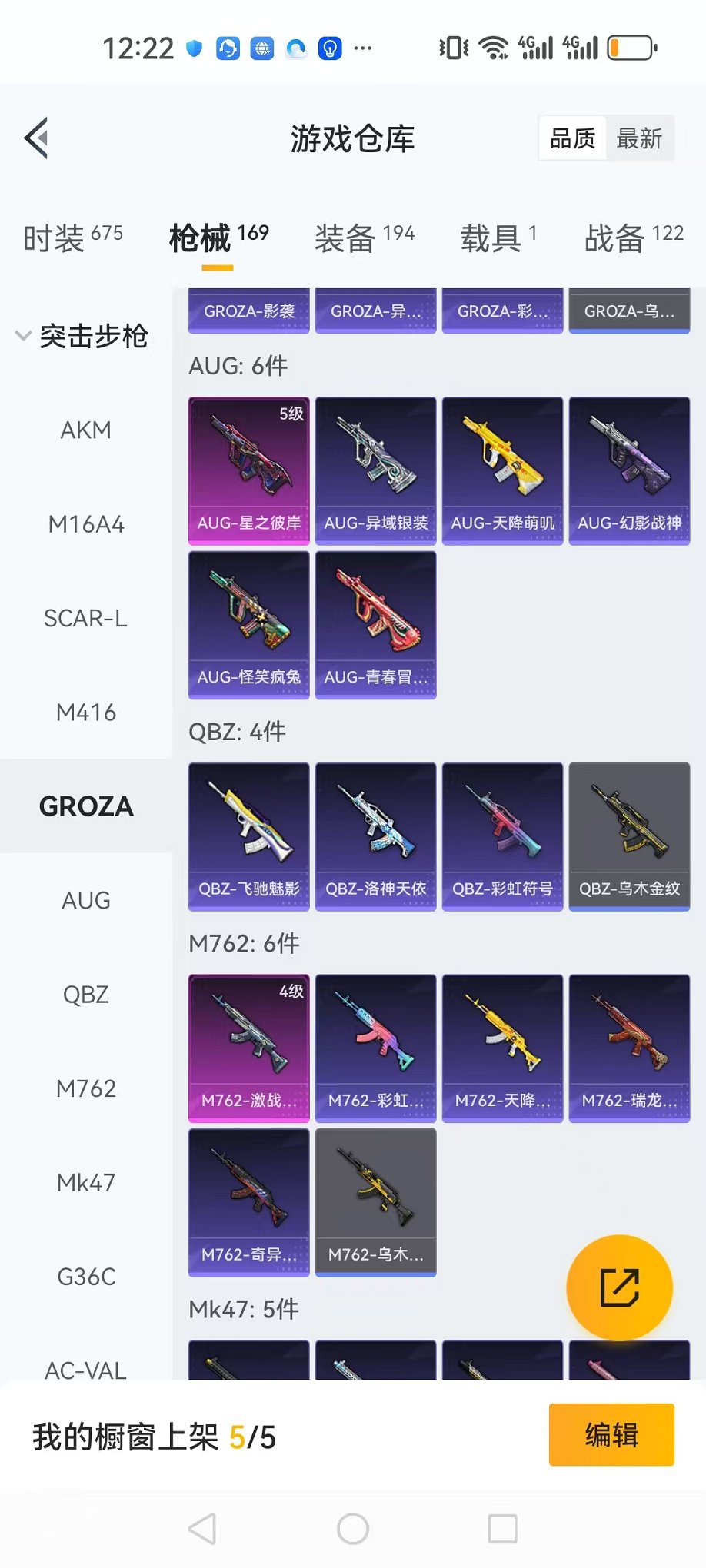Tap the orange share floating button
Screen dimensions: 706x1568
(619, 1287)
